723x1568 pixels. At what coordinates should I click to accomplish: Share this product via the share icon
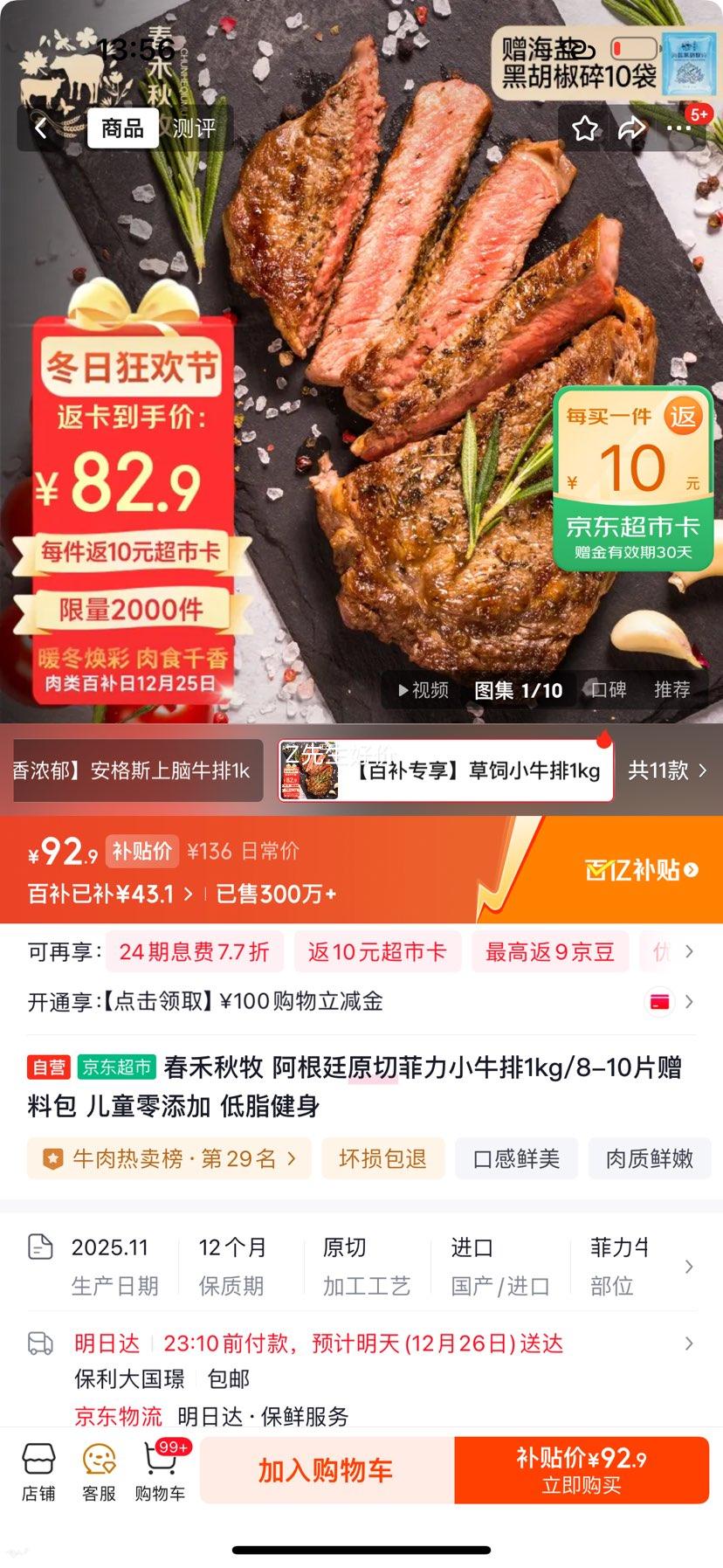(631, 128)
